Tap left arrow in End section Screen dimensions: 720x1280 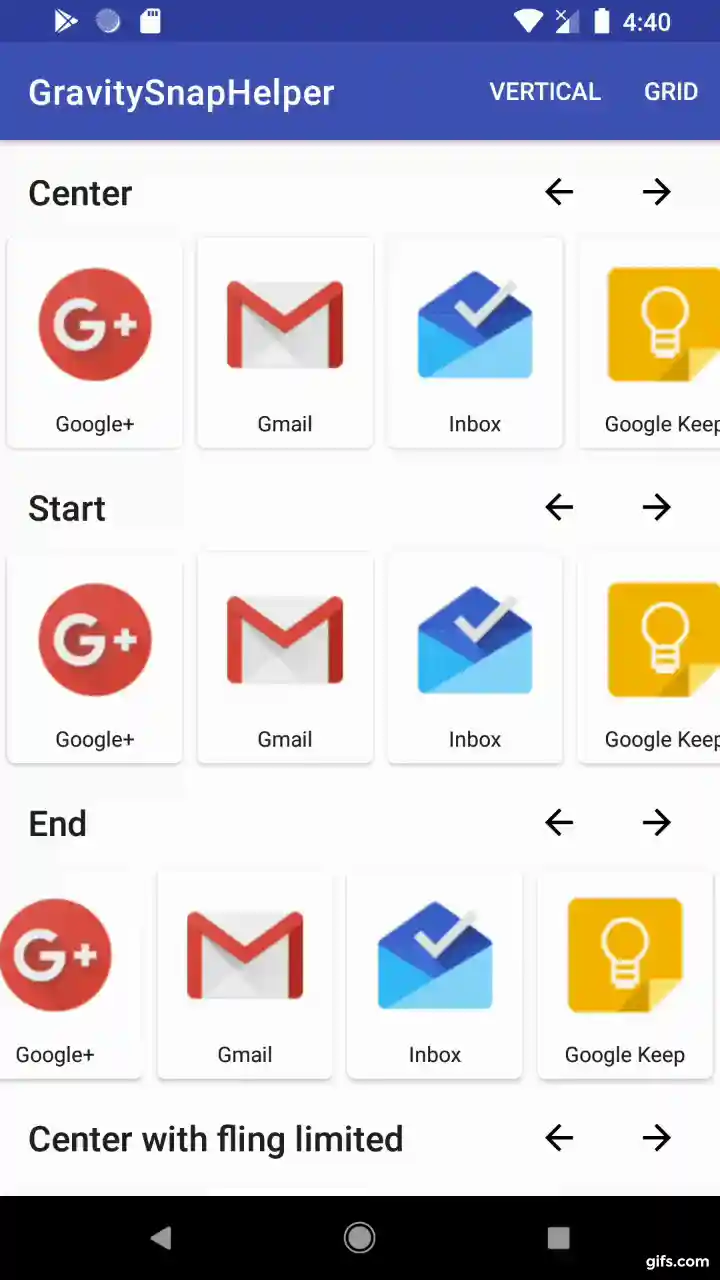coord(559,823)
